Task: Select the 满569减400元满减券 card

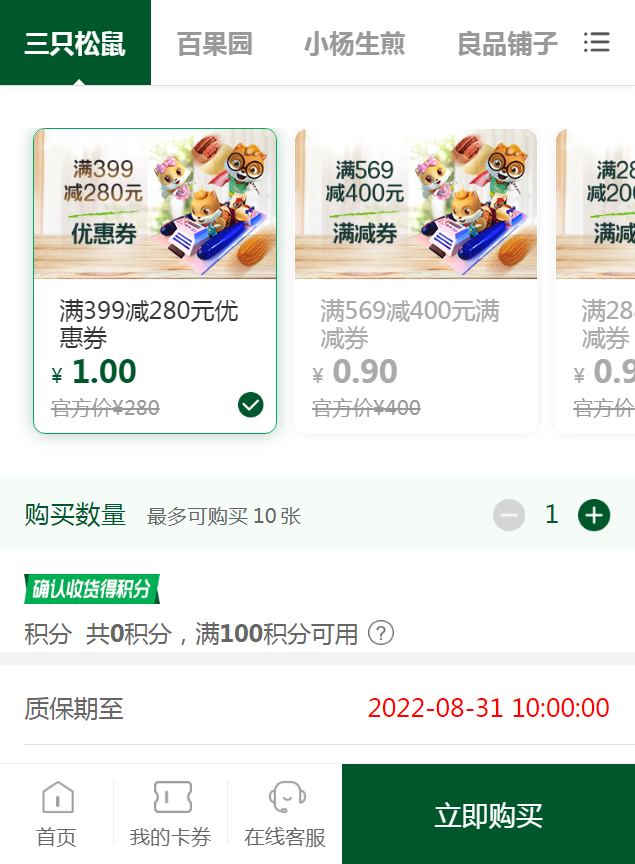Action: click(x=416, y=280)
